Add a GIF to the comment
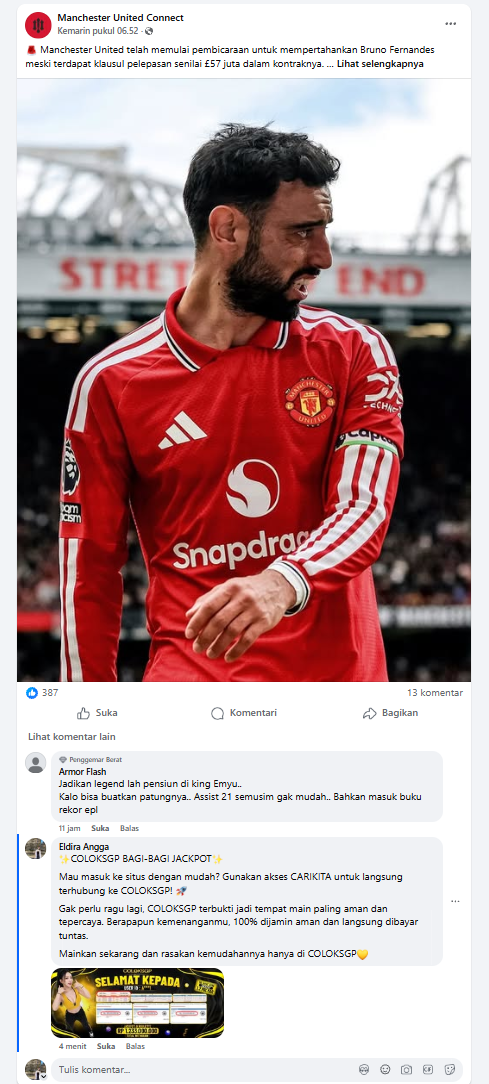 (x=428, y=1069)
